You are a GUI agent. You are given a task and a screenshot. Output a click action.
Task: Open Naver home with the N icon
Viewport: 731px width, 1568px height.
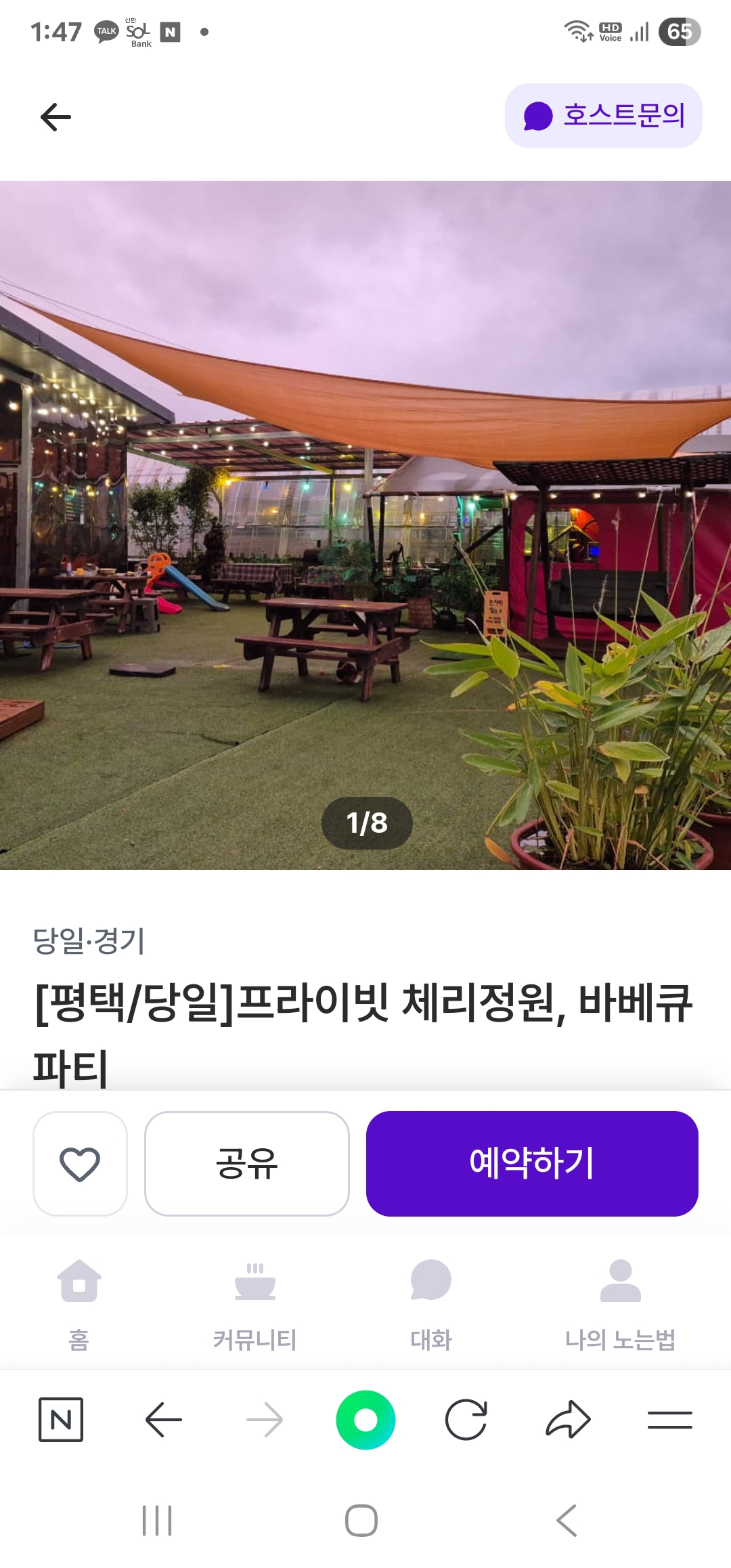[x=61, y=1420]
